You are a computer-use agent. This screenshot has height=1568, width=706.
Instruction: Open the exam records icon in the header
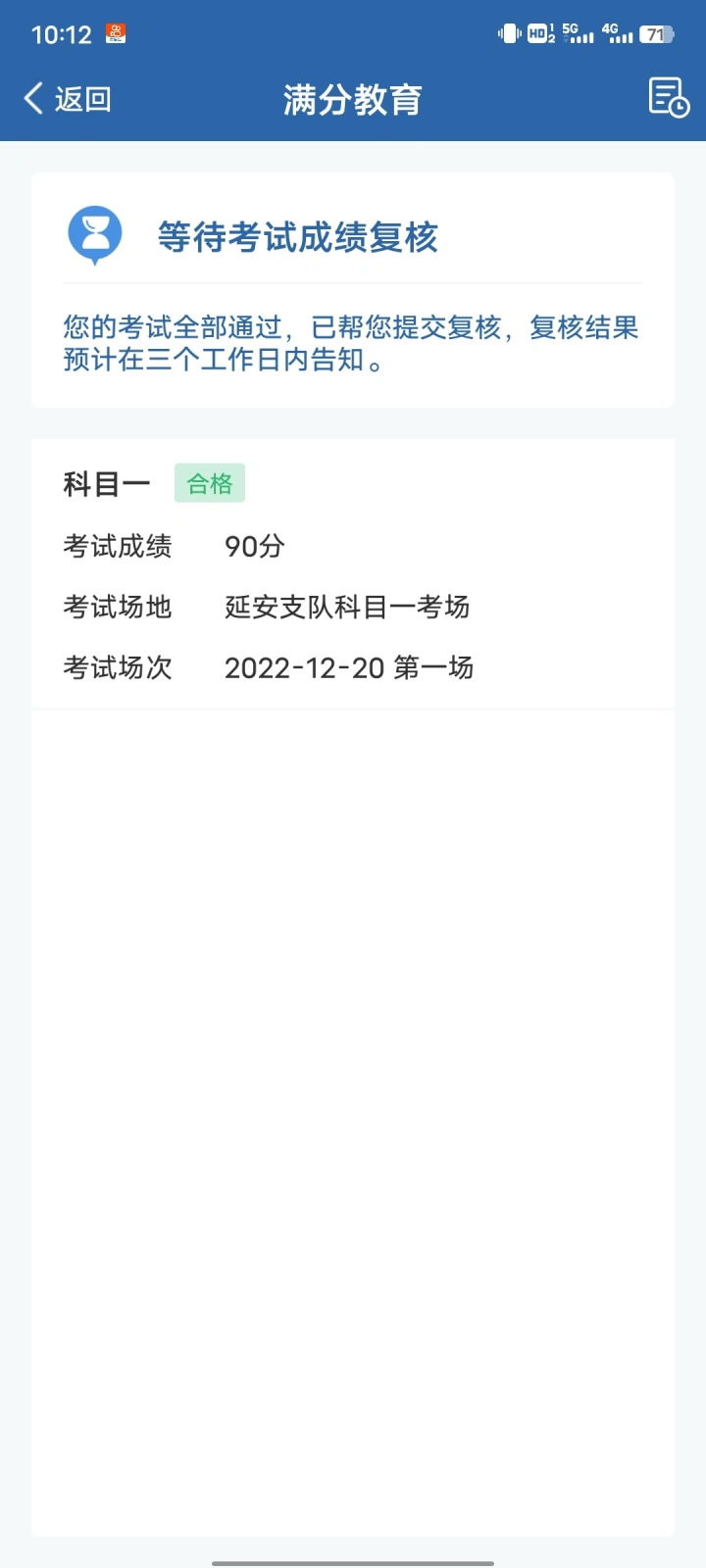tap(669, 98)
